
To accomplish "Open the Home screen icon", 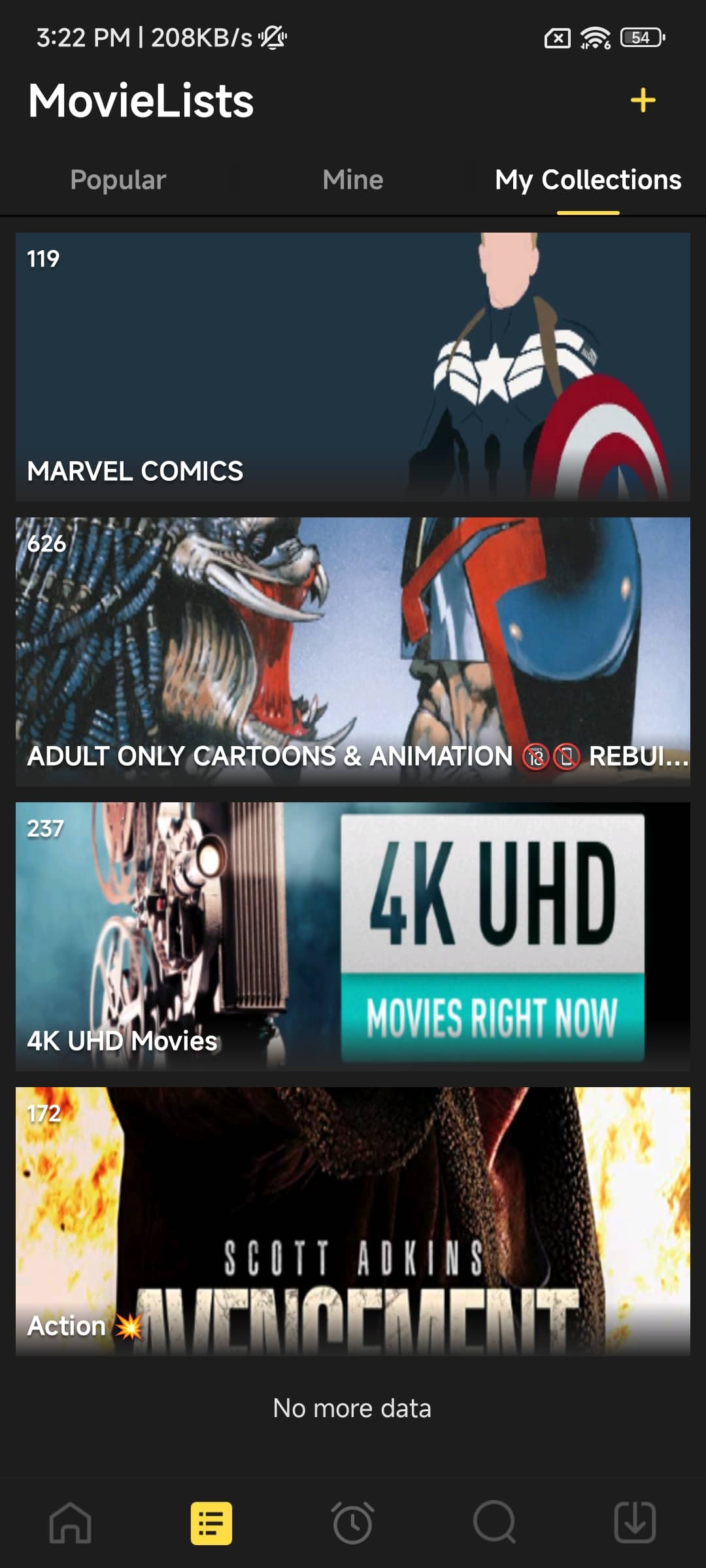I will tap(72, 1522).
